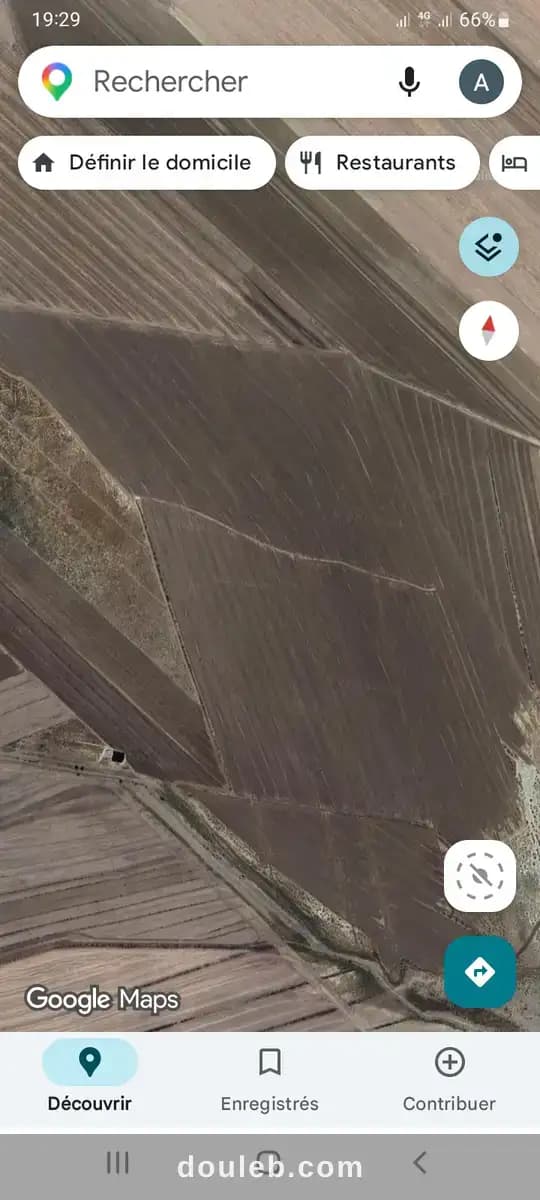Choose the Restaurants chip
The height and width of the screenshot is (1200, 540).
coord(383,163)
